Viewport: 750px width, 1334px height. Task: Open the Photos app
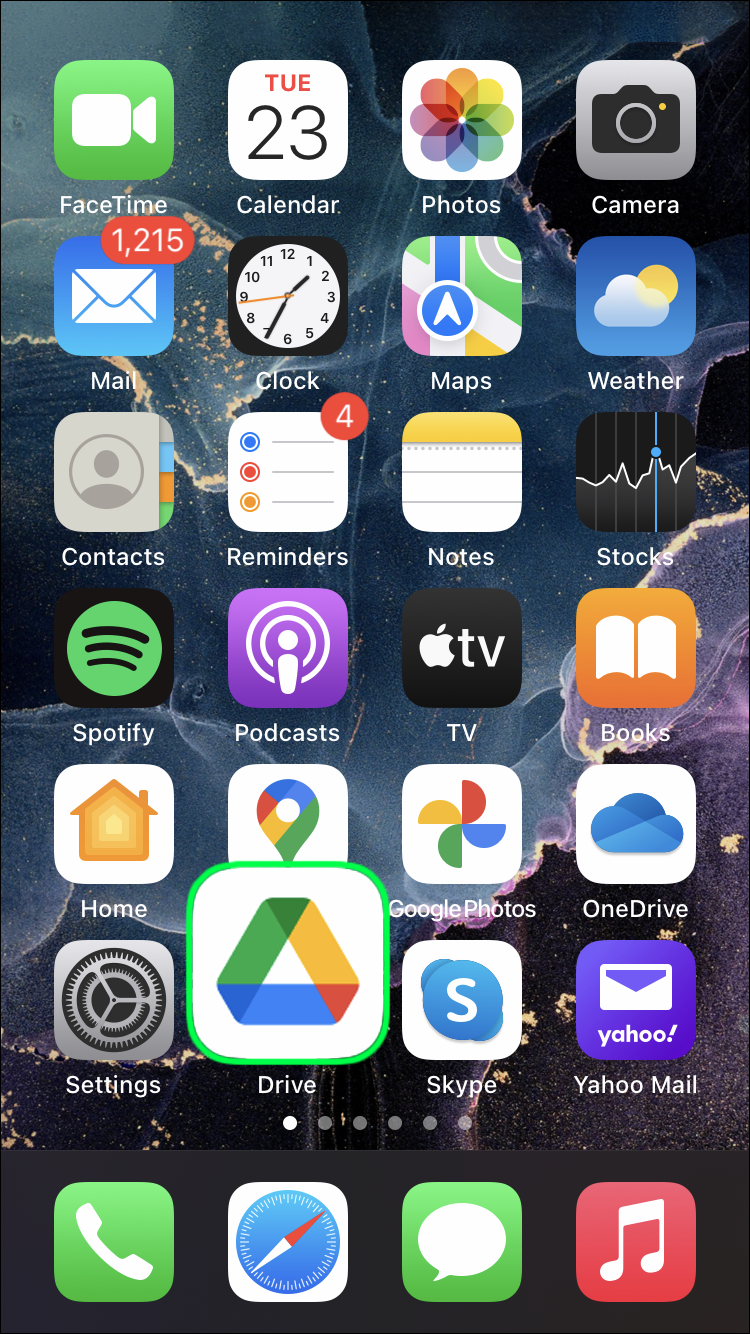pos(461,120)
